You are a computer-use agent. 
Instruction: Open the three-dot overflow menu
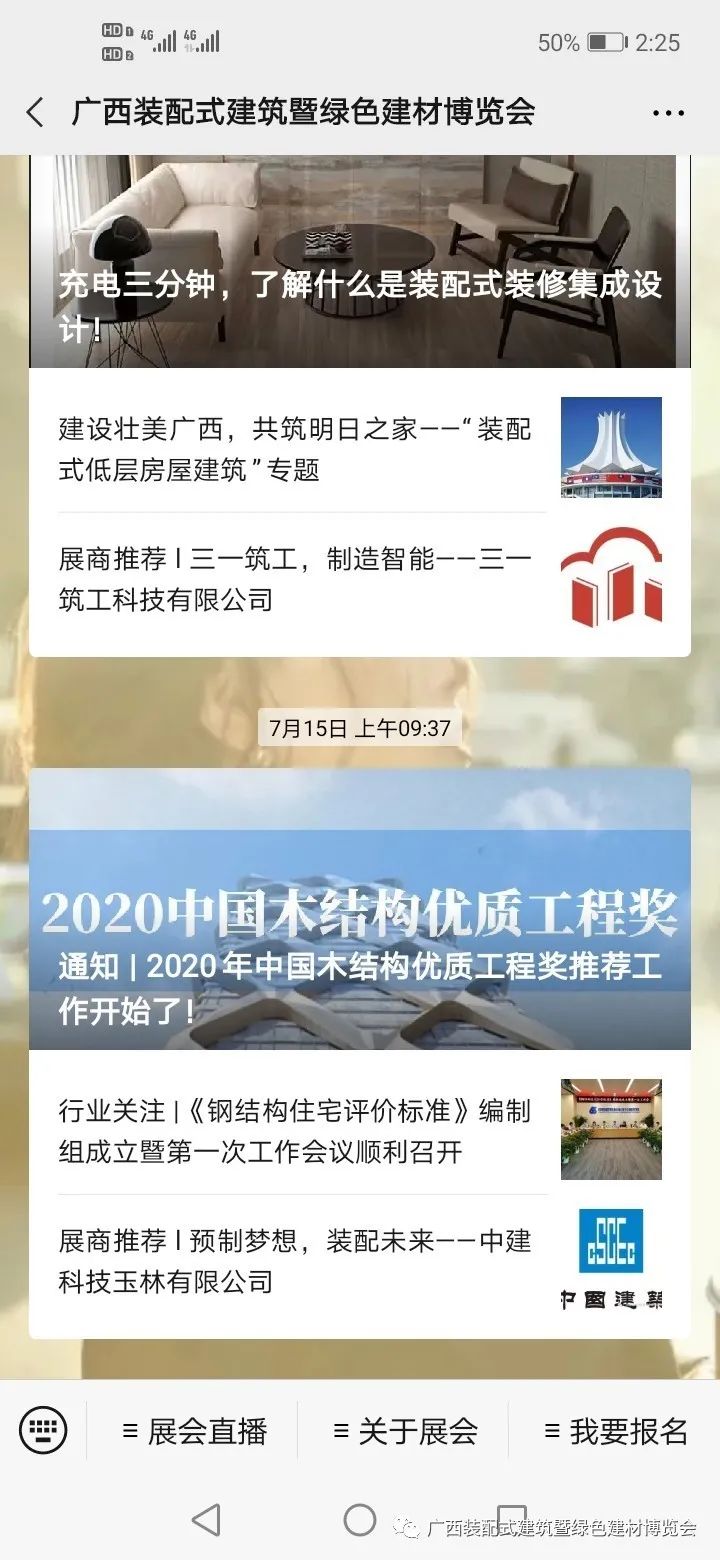668,113
